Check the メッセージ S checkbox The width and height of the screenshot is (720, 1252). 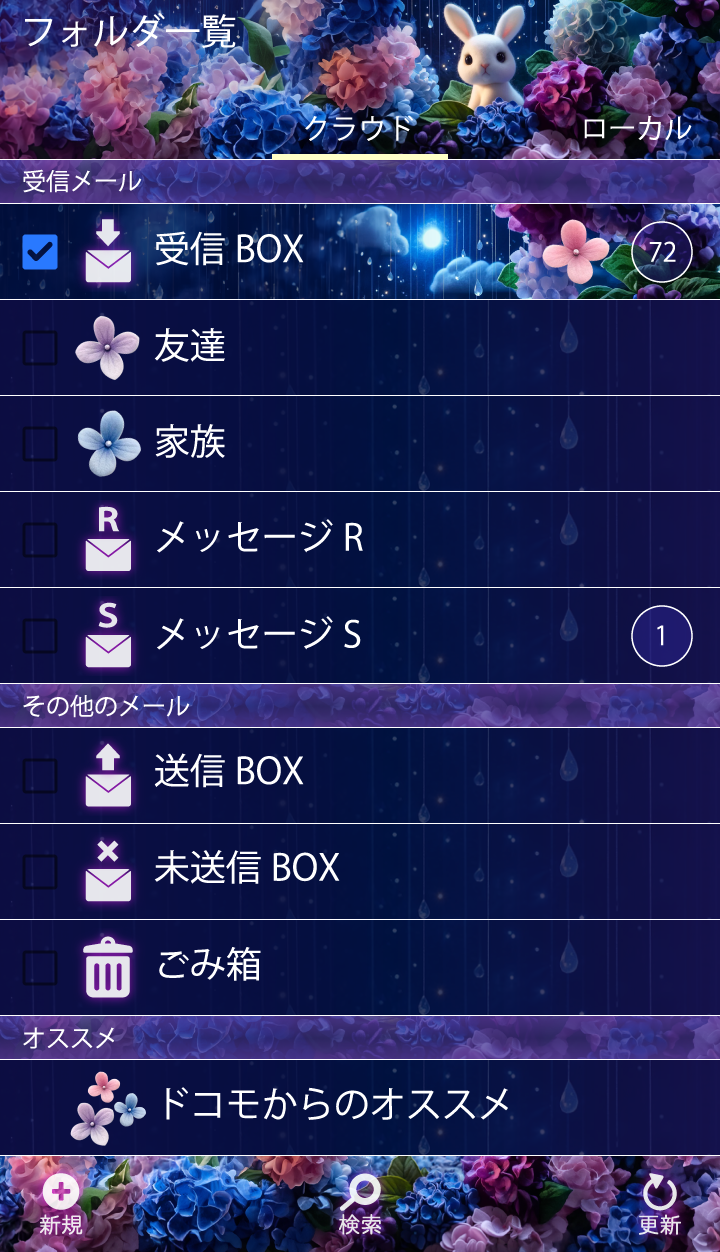click(40, 636)
